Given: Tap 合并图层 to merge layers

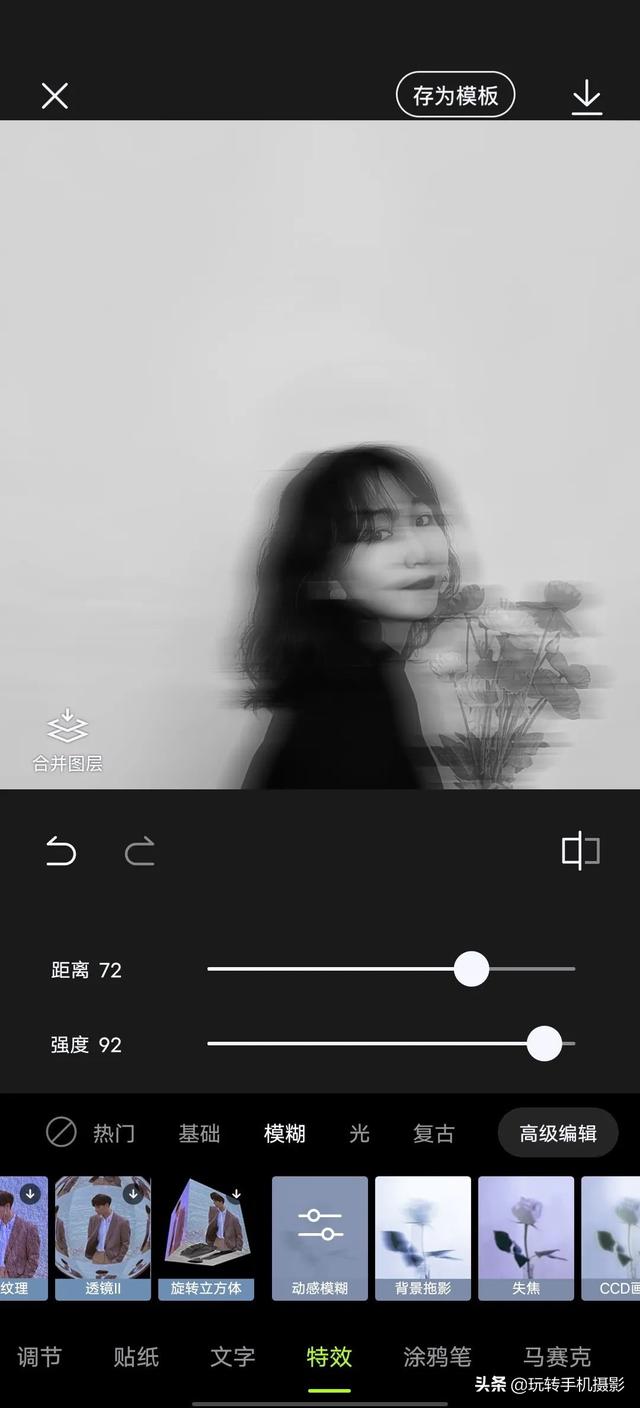Looking at the screenshot, I should pos(67,741).
